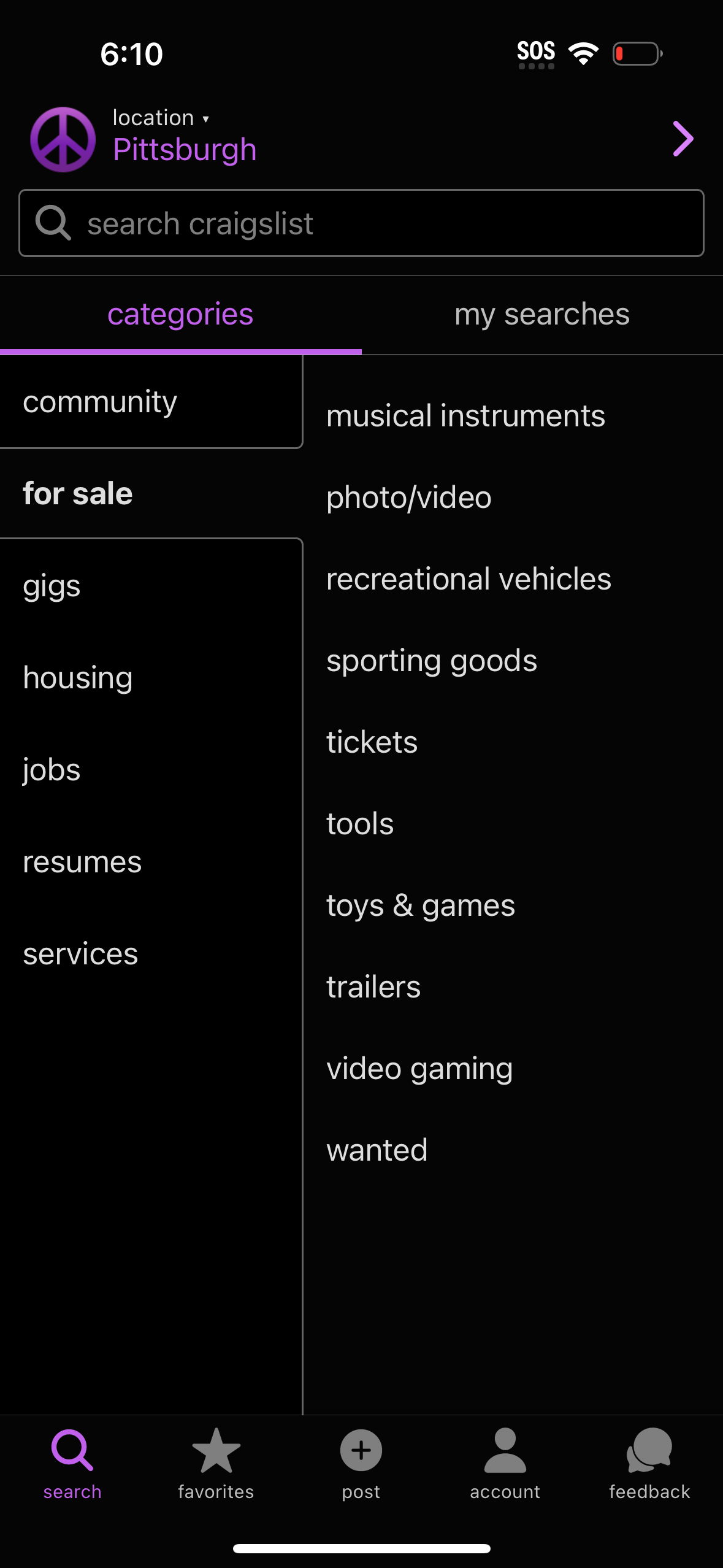View toys & games listings

pos(421,904)
